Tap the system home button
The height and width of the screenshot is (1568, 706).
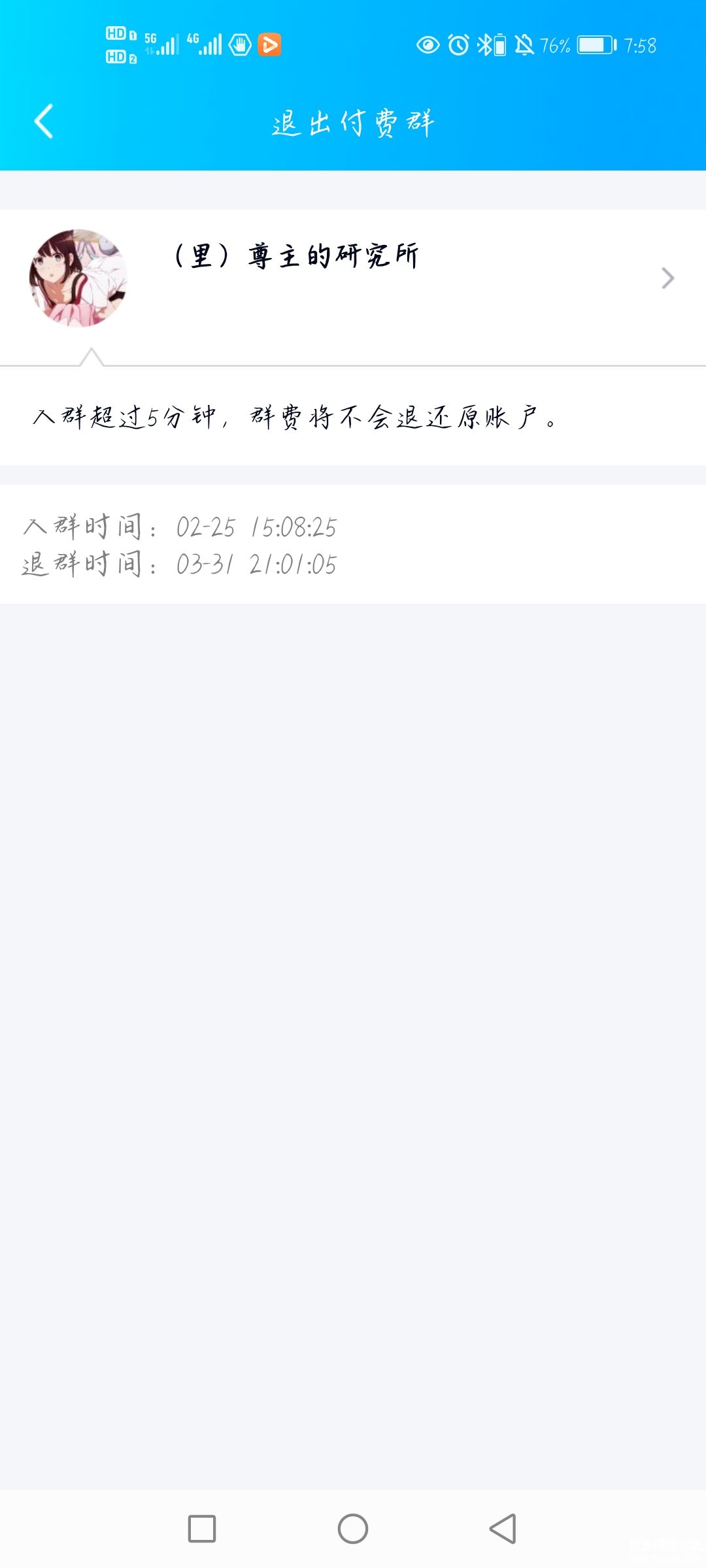pyautogui.click(x=353, y=1529)
